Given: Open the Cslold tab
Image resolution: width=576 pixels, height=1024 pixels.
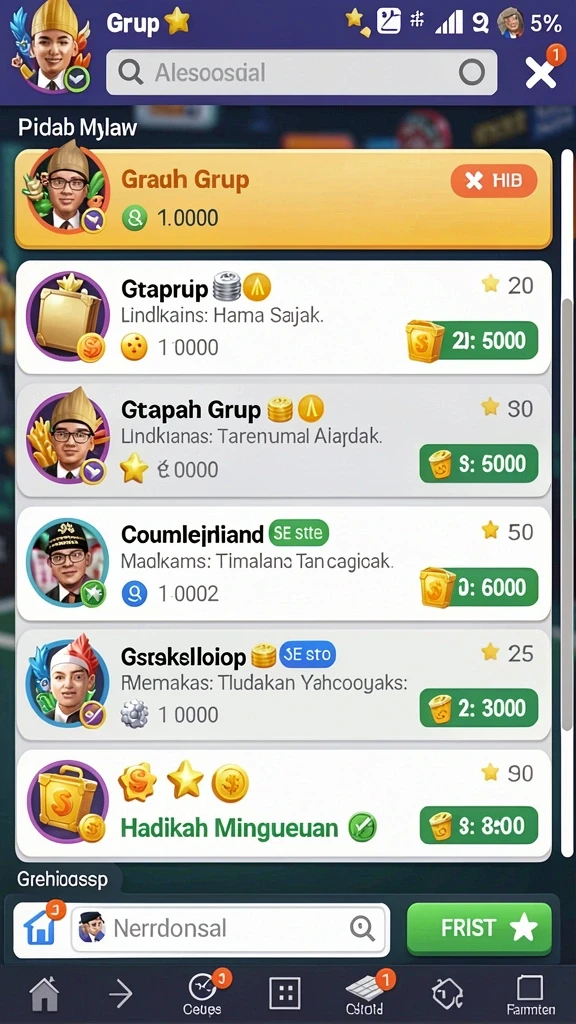Looking at the screenshot, I should pyautogui.click(x=366, y=994).
